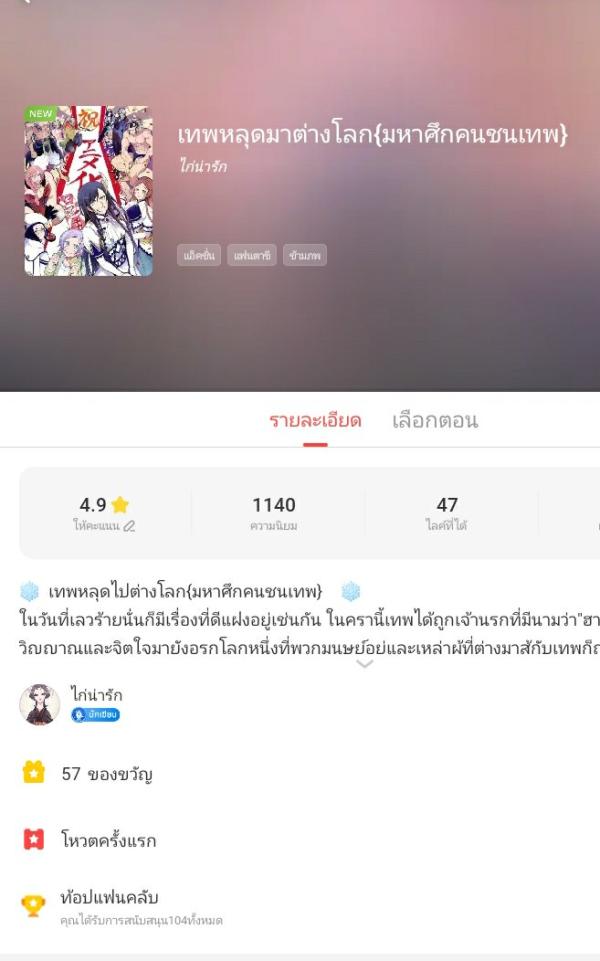
Task: Tap the แอ็คชั่น genre chip
Action: pos(198,256)
